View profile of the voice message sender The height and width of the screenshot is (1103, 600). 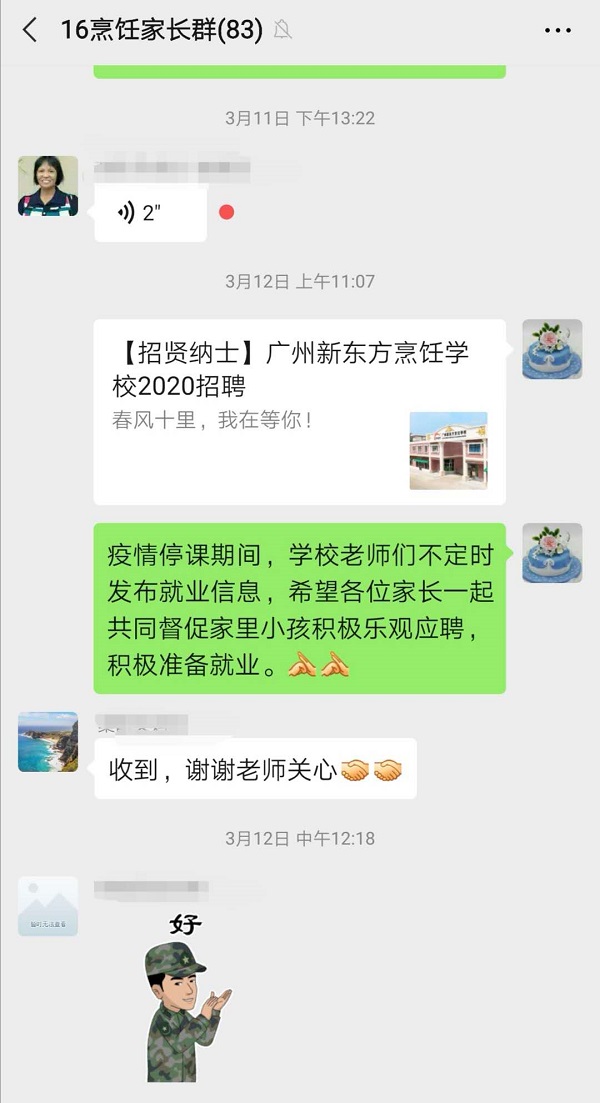(x=48, y=186)
